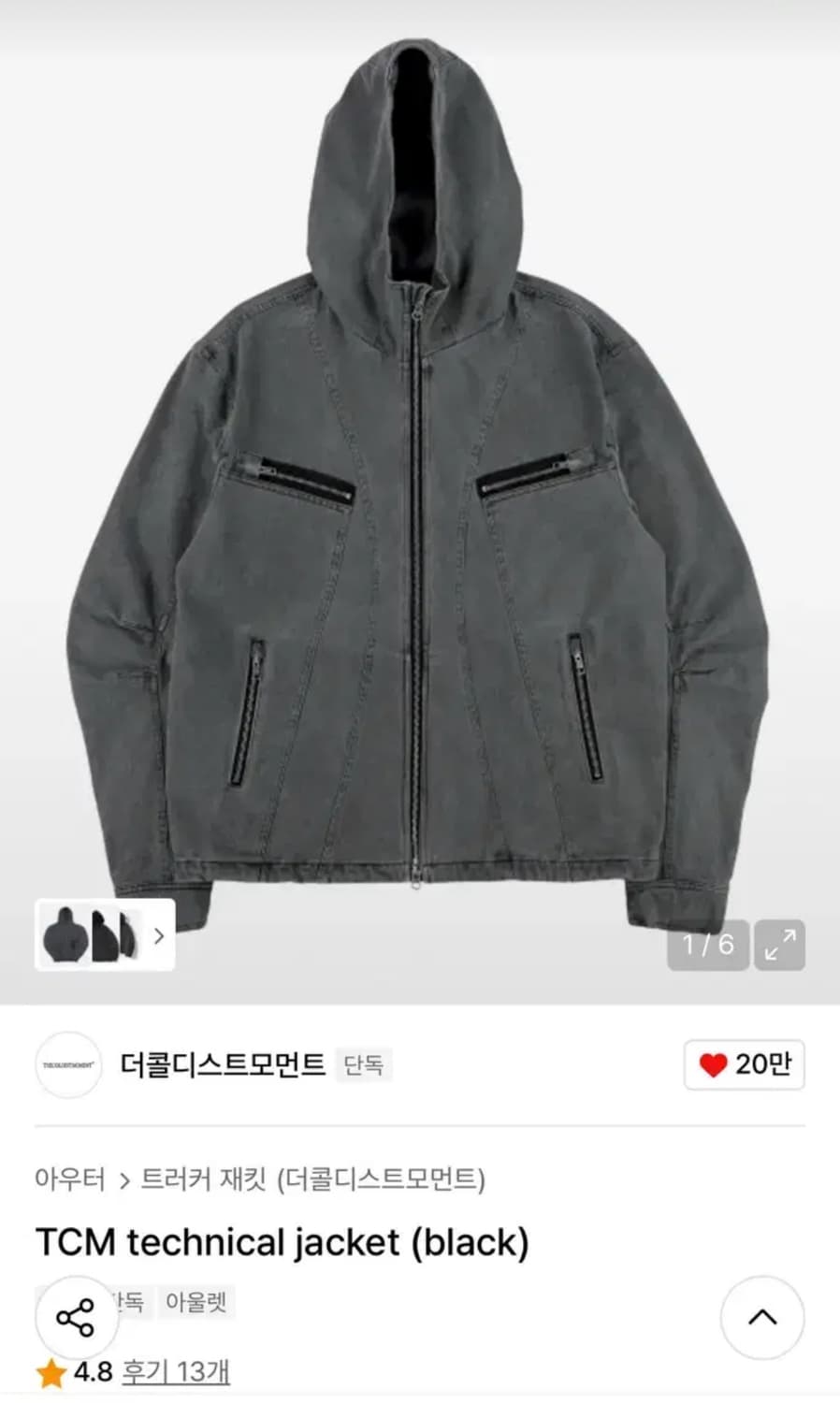Screen dimensions: 840x1403
Task: Expand product photo with the fullscreen arrows icon
Action: pyautogui.click(x=778, y=944)
